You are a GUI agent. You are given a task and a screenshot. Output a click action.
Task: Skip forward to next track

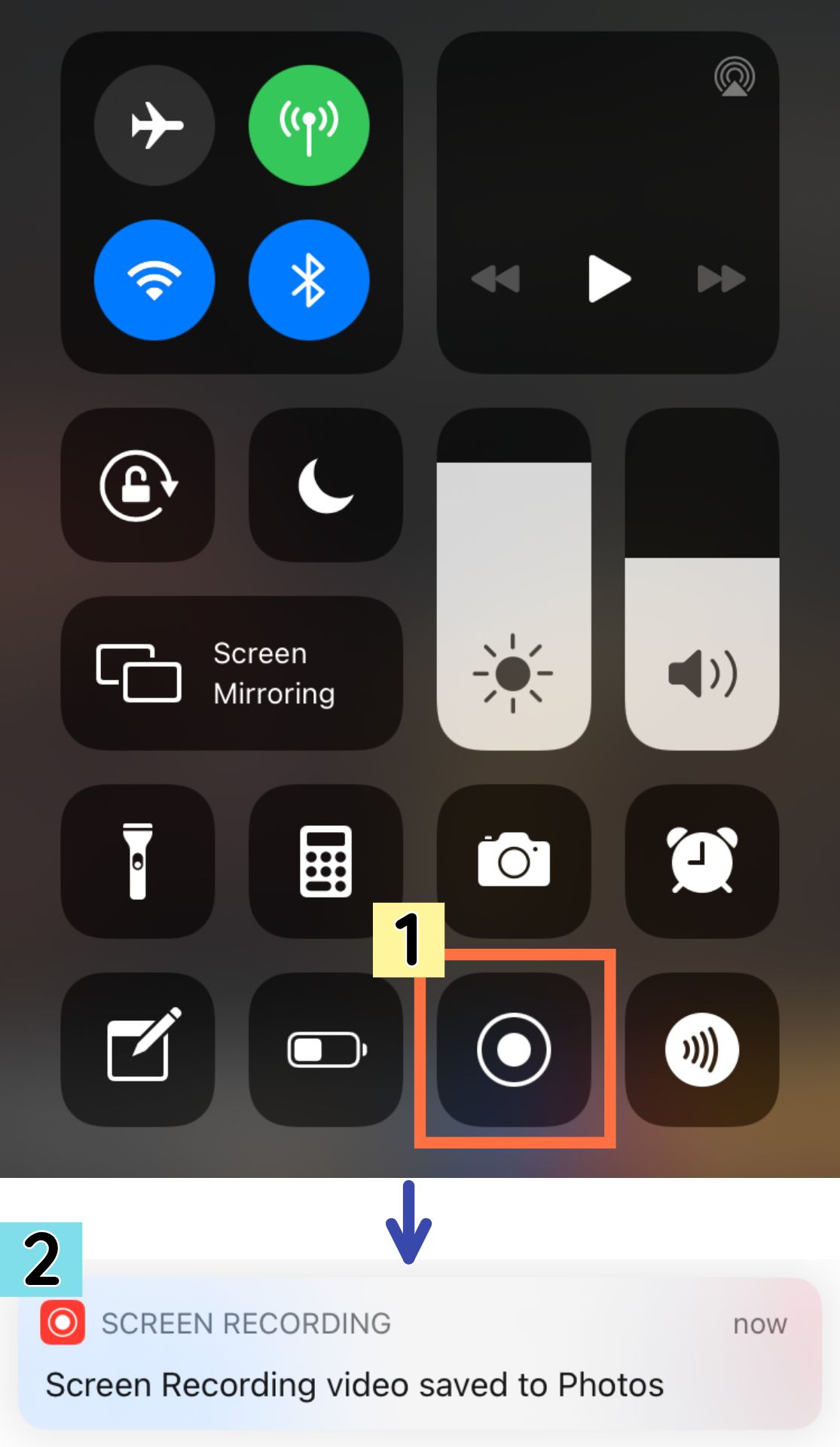click(x=721, y=279)
